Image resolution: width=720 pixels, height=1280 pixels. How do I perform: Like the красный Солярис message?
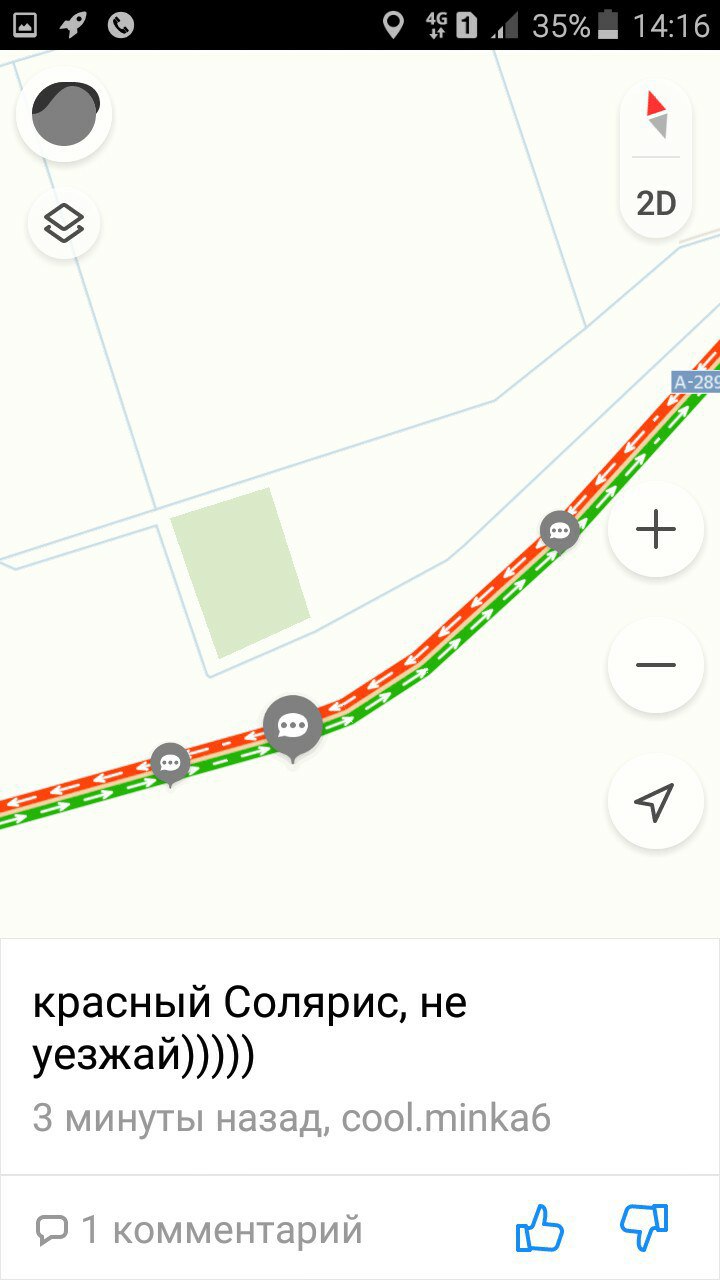click(540, 1229)
